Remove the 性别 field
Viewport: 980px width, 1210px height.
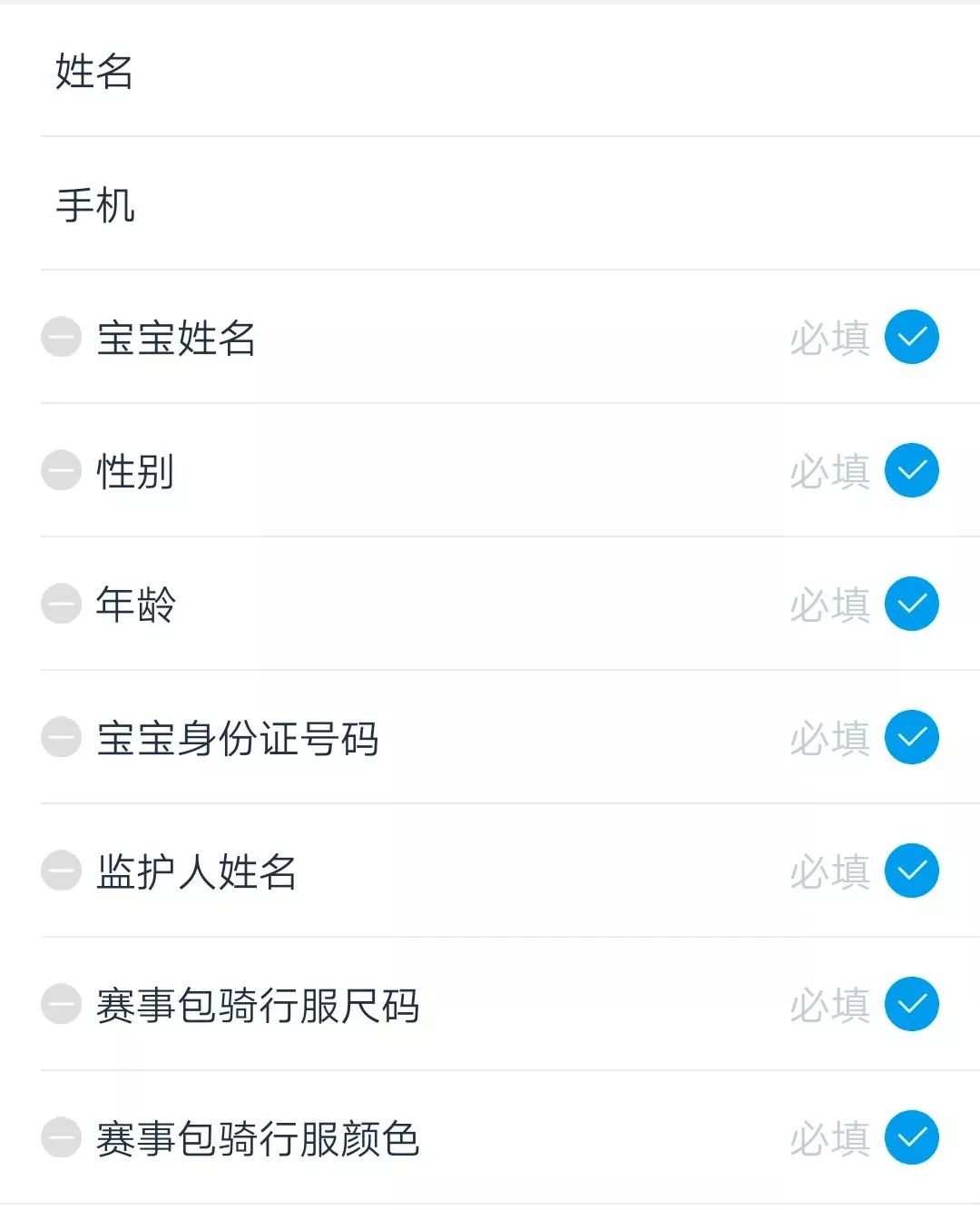62,471
